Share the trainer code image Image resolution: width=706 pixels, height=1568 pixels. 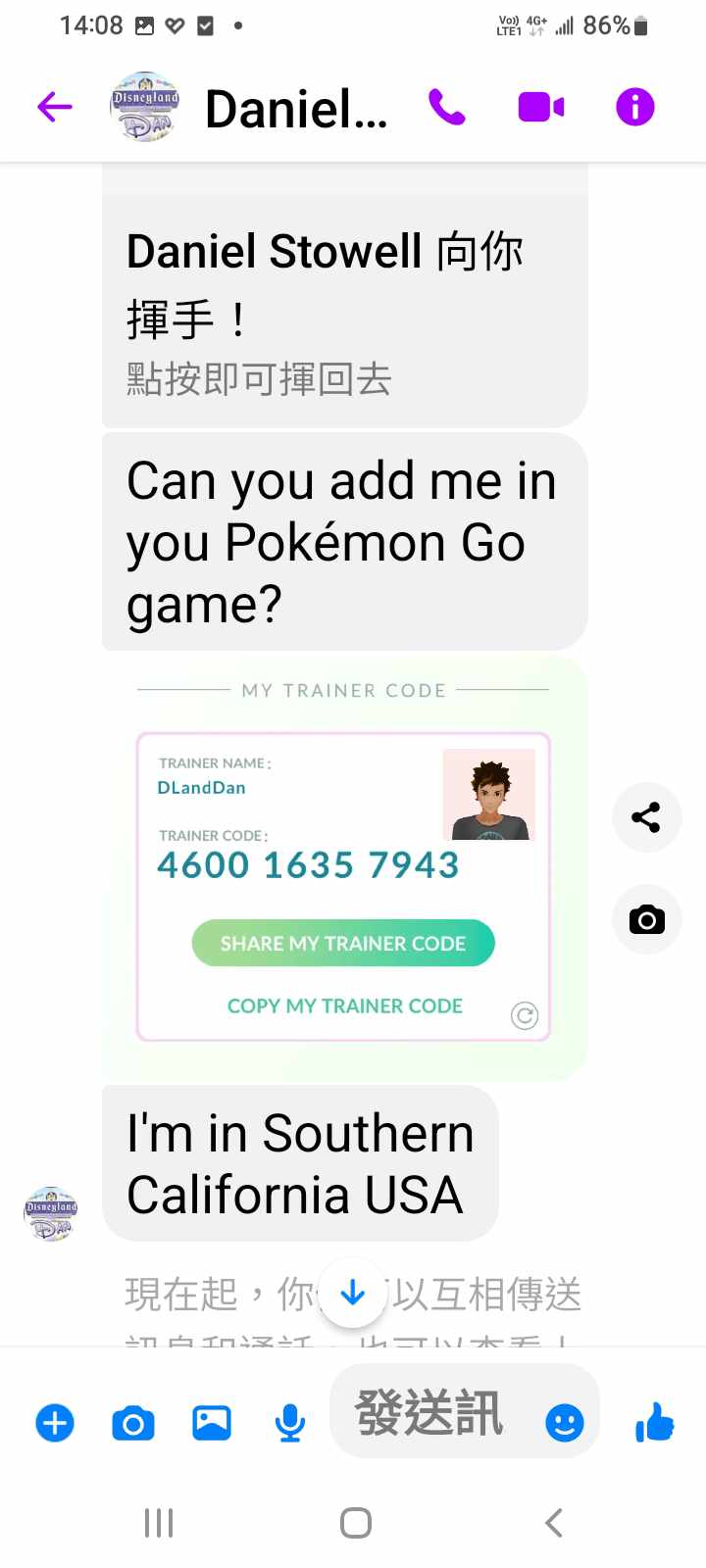point(646,817)
